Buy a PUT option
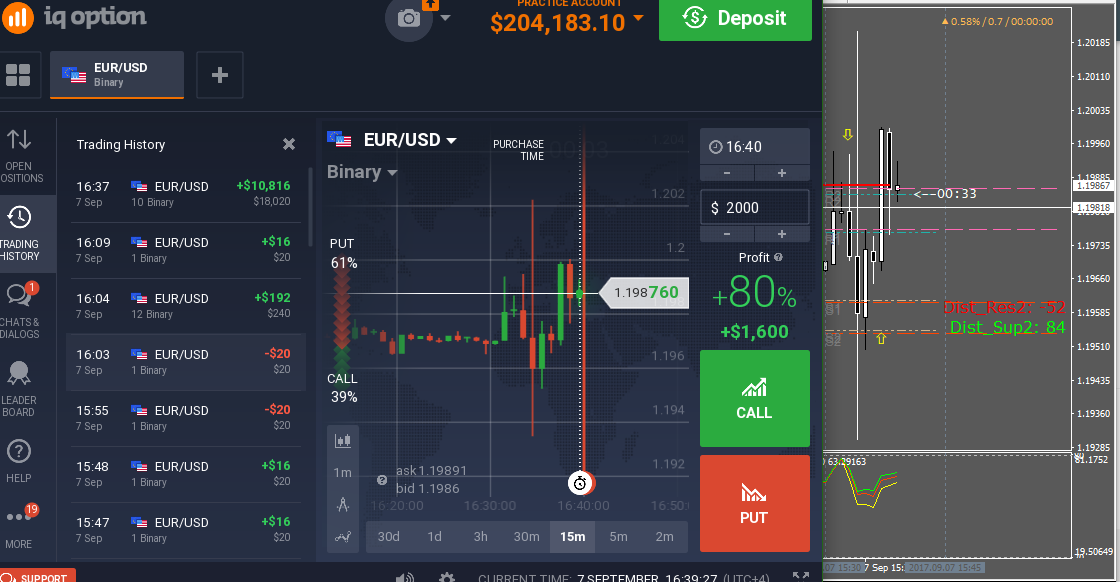The height and width of the screenshot is (582, 1120). point(754,503)
